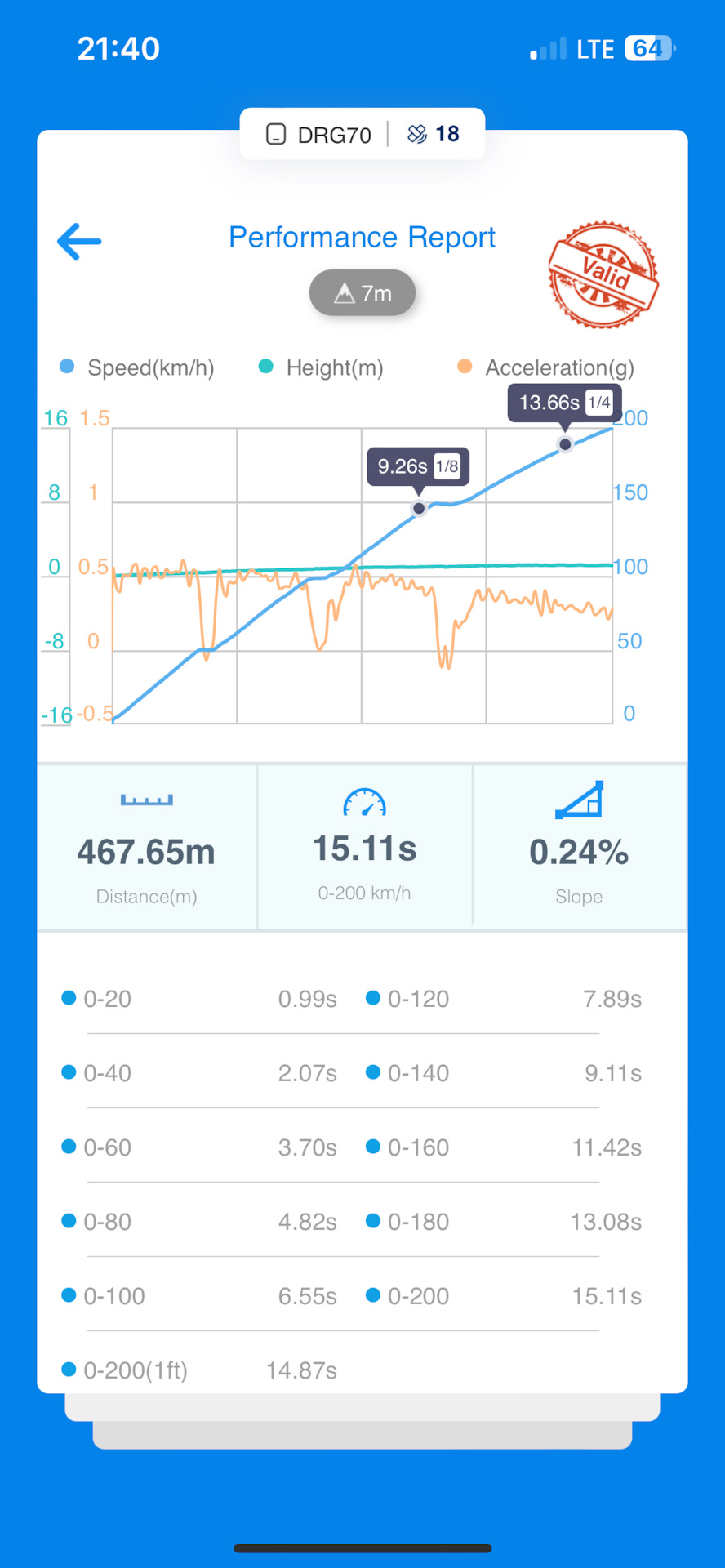Open the DRG70 device status pill
This screenshot has width=725, height=1568.
click(x=362, y=134)
